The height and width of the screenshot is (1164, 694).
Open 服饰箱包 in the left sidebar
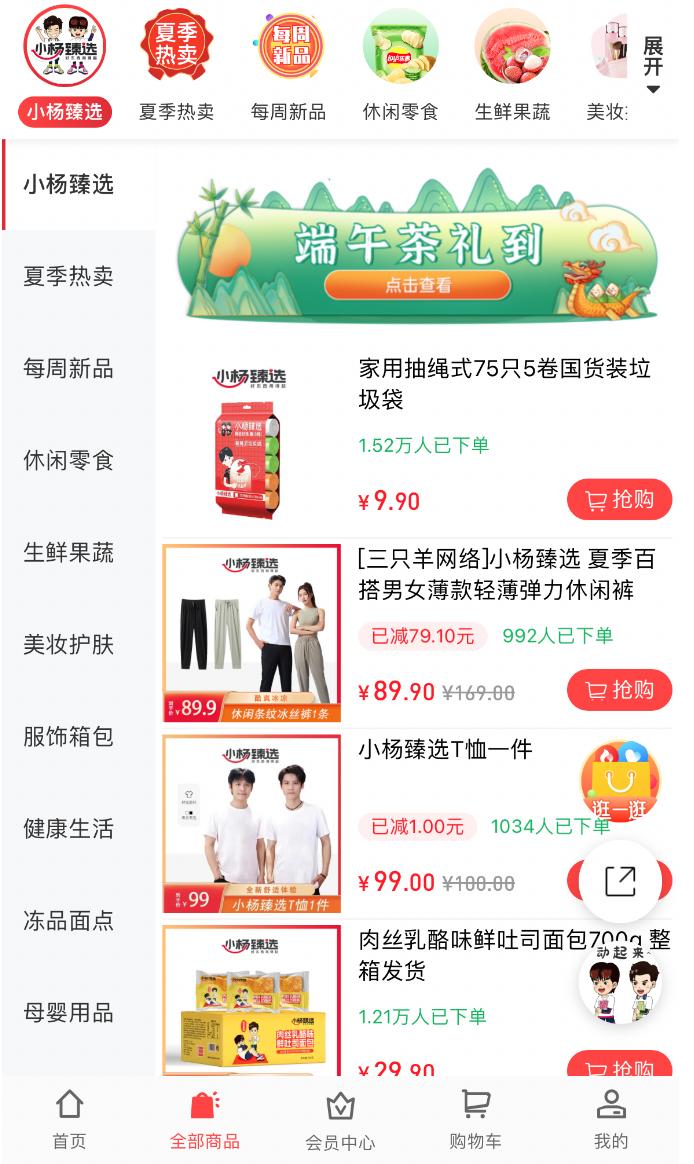(x=69, y=737)
